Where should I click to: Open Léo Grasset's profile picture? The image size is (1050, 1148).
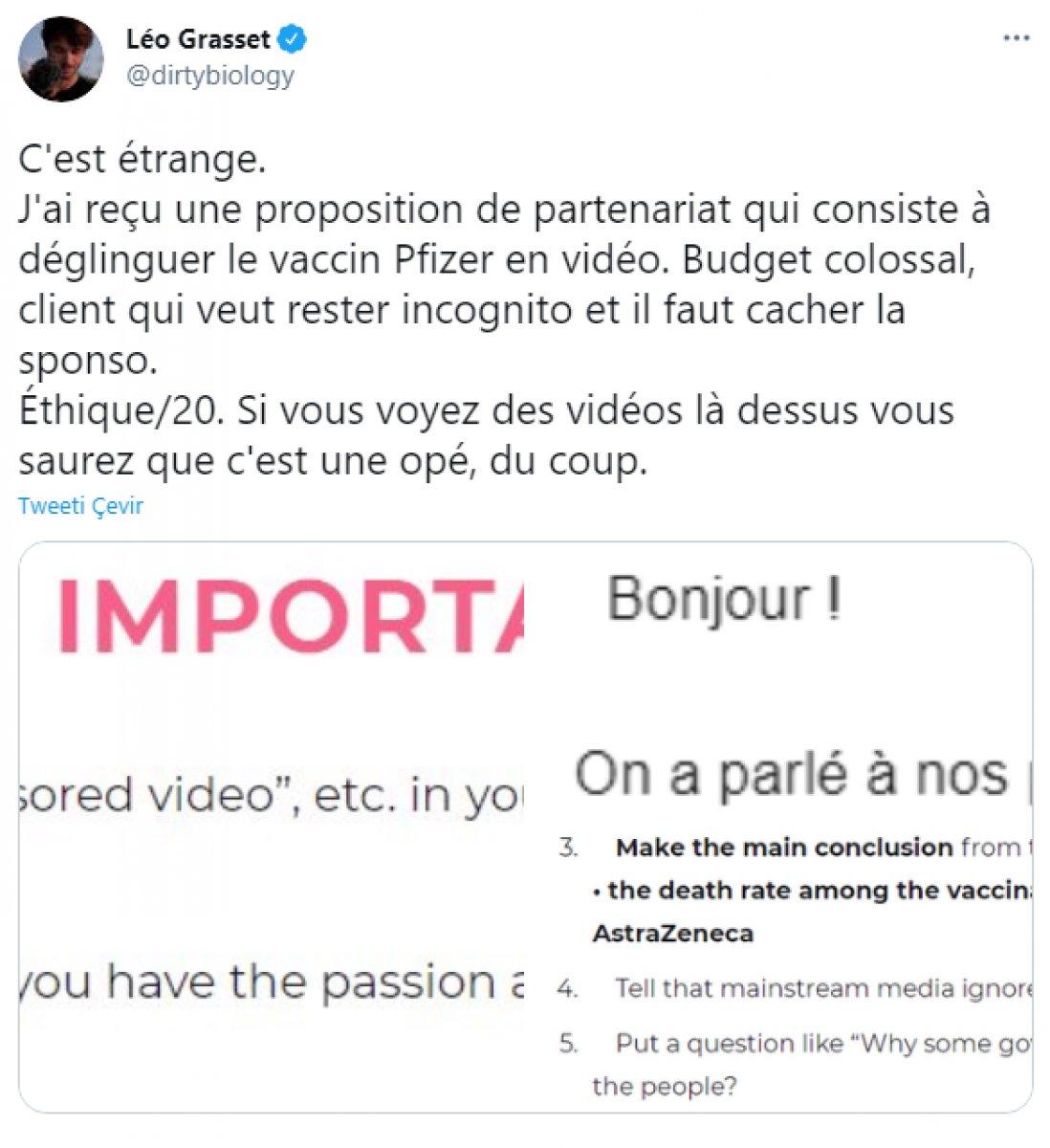[x=61, y=58]
